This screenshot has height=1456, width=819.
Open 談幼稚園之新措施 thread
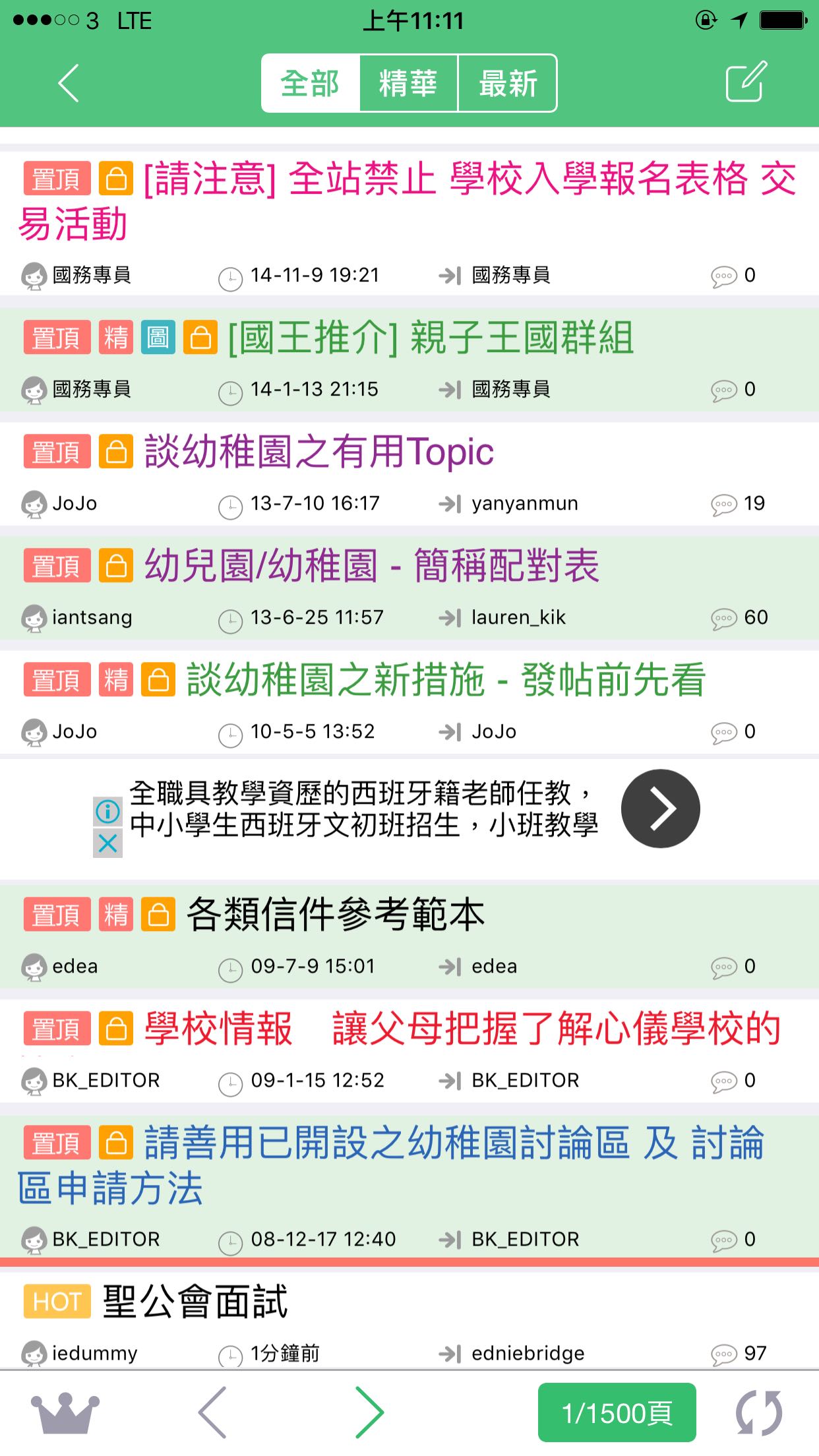pos(446,681)
